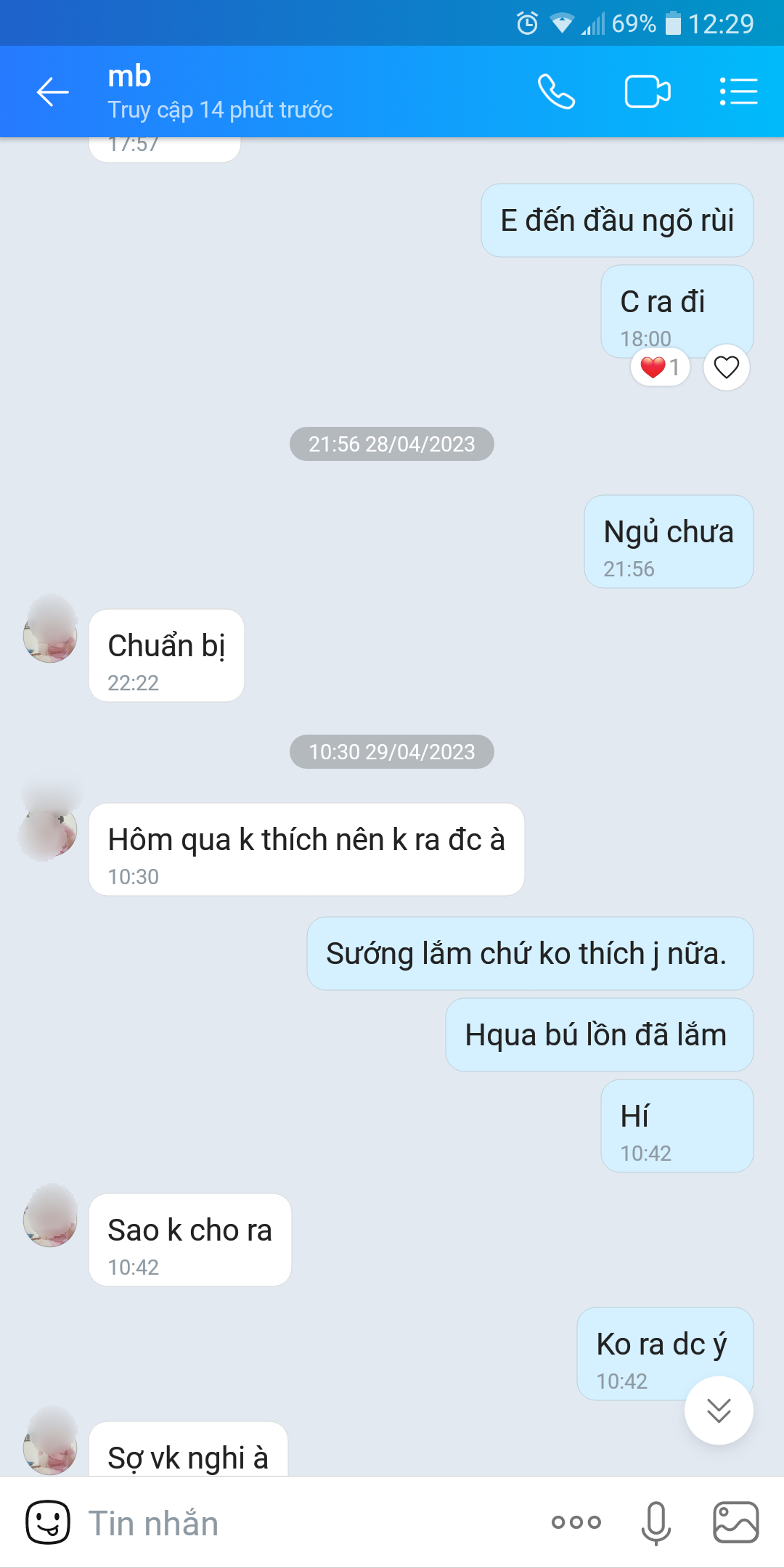Record a voice message with the microphone
This screenshot has height=1568, width=784.
[656, 1522]
